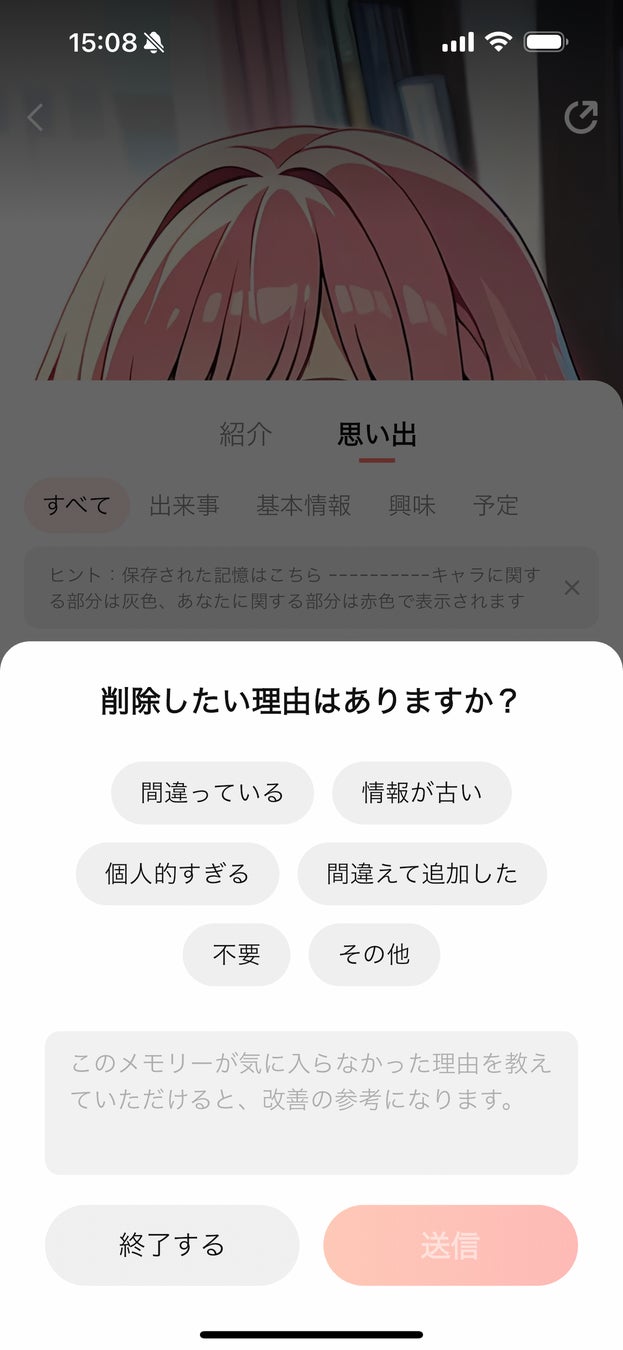Tap the 終了する button
Viewport: 623px width, 1350px height.
172,1245
